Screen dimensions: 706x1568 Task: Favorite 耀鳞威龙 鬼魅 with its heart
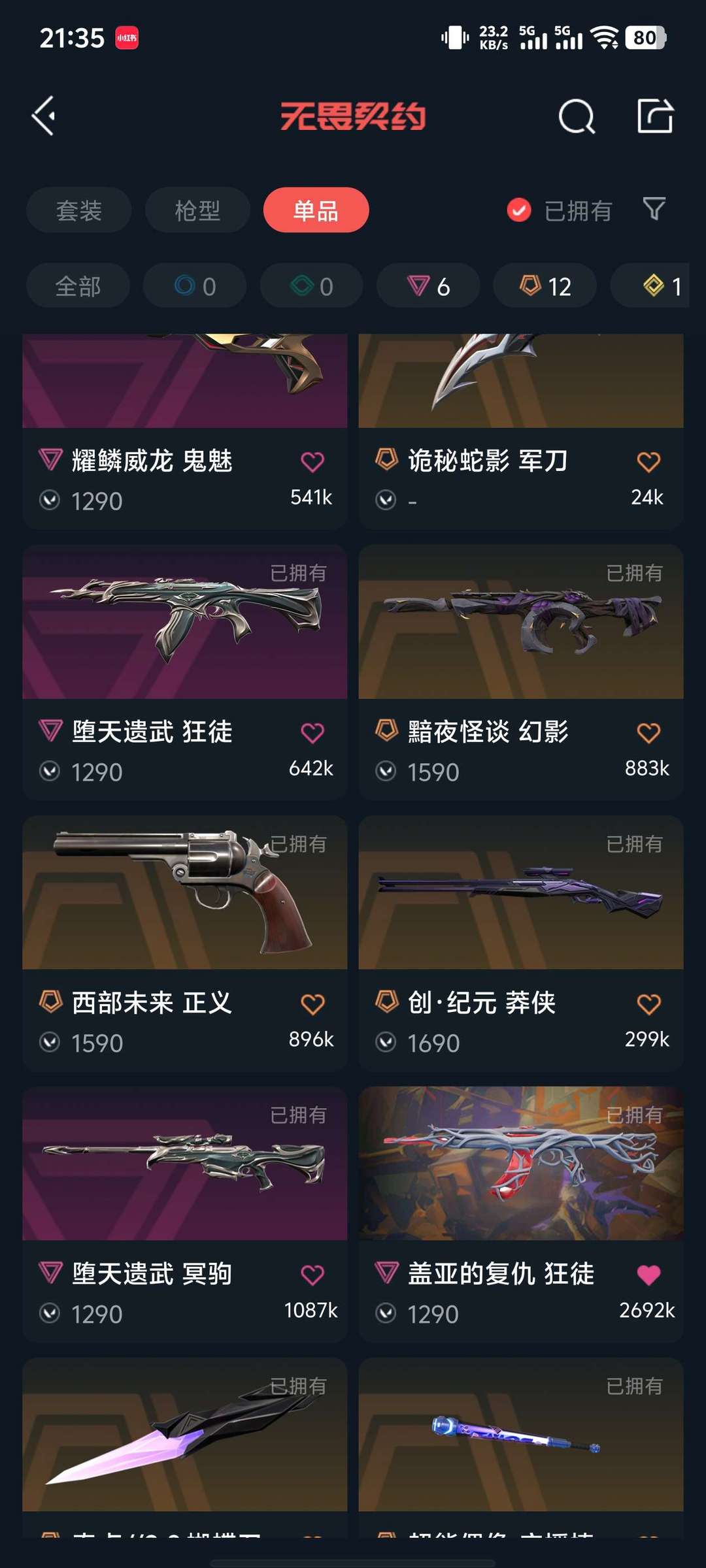313,461
